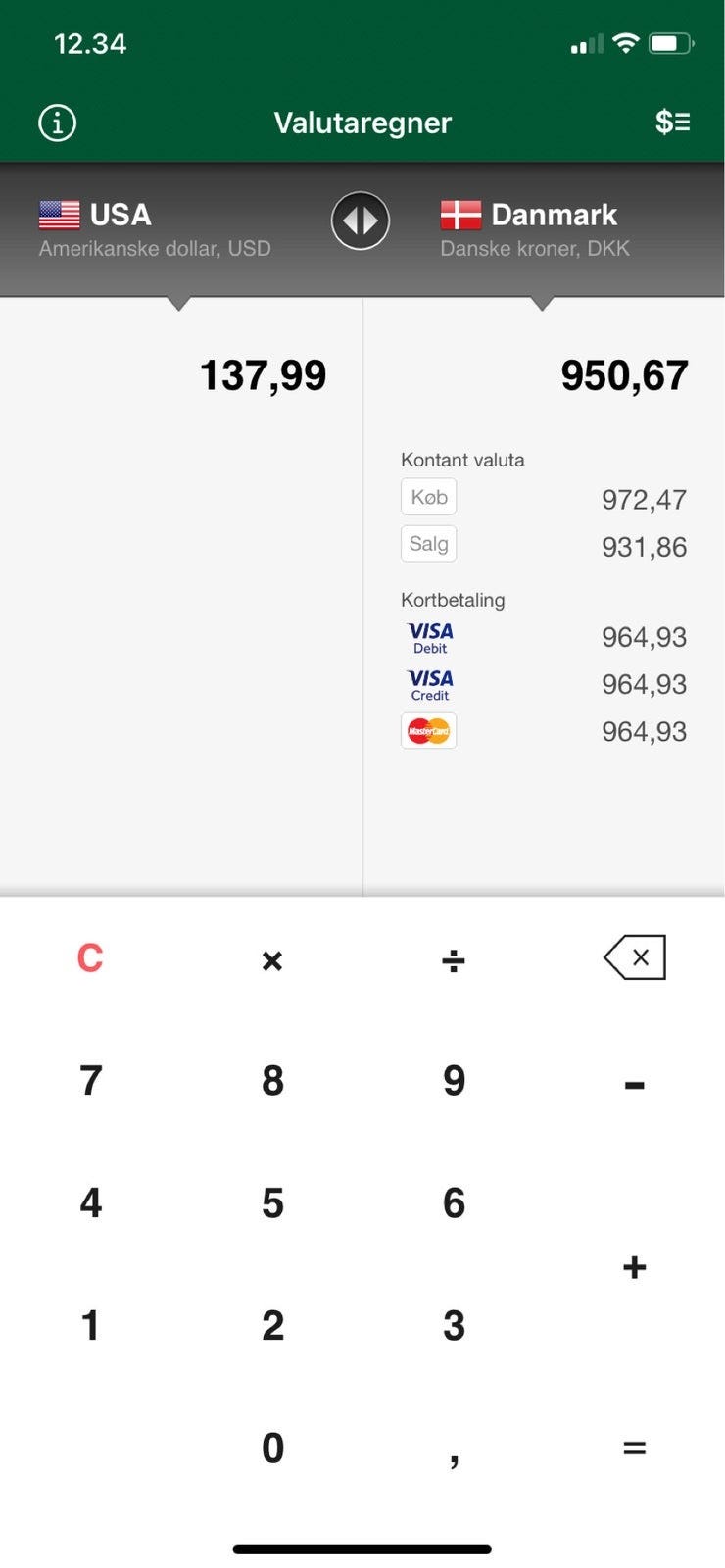Tap the divide key
Image resolution: width=725 pixels, height=1568 pixels.
[454, 960]
